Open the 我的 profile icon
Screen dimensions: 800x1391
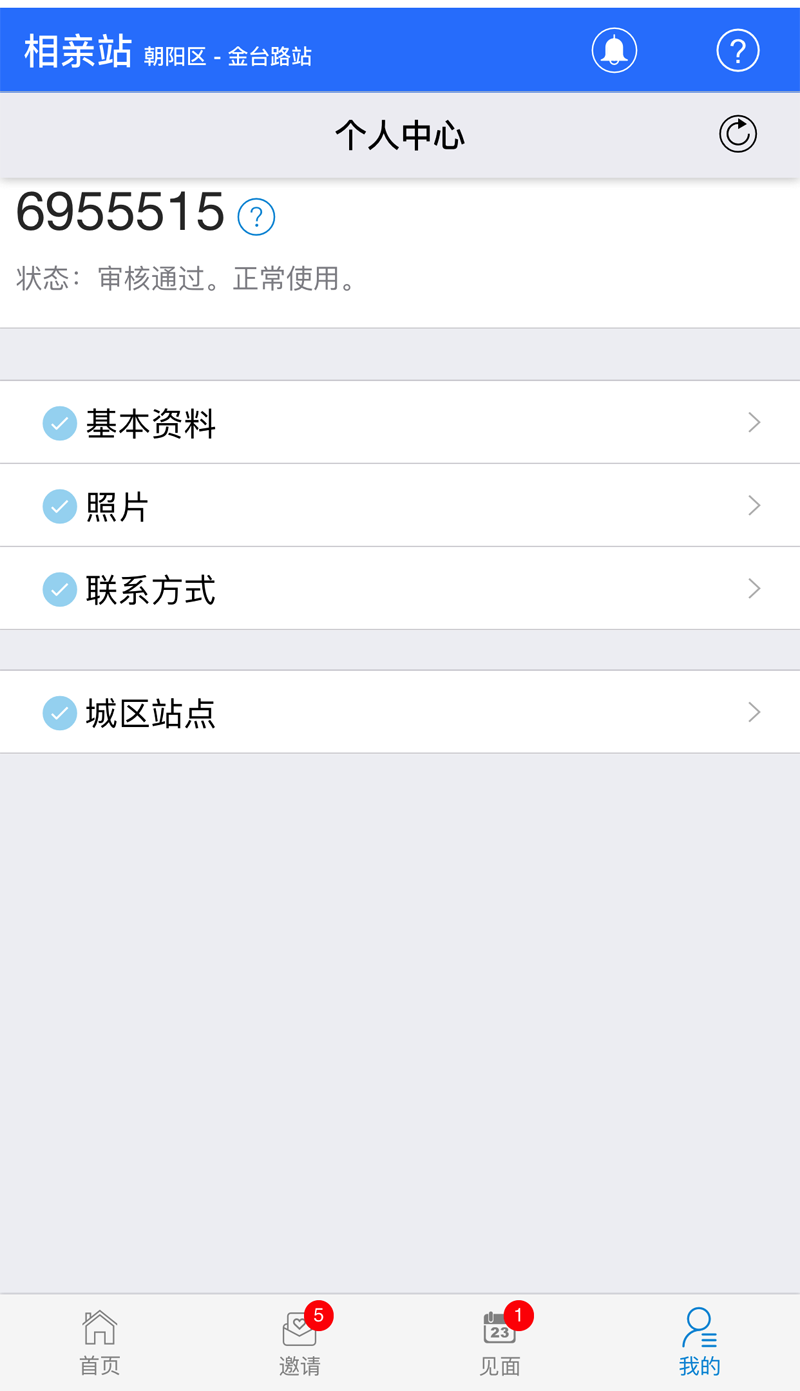pos(698,1327)
